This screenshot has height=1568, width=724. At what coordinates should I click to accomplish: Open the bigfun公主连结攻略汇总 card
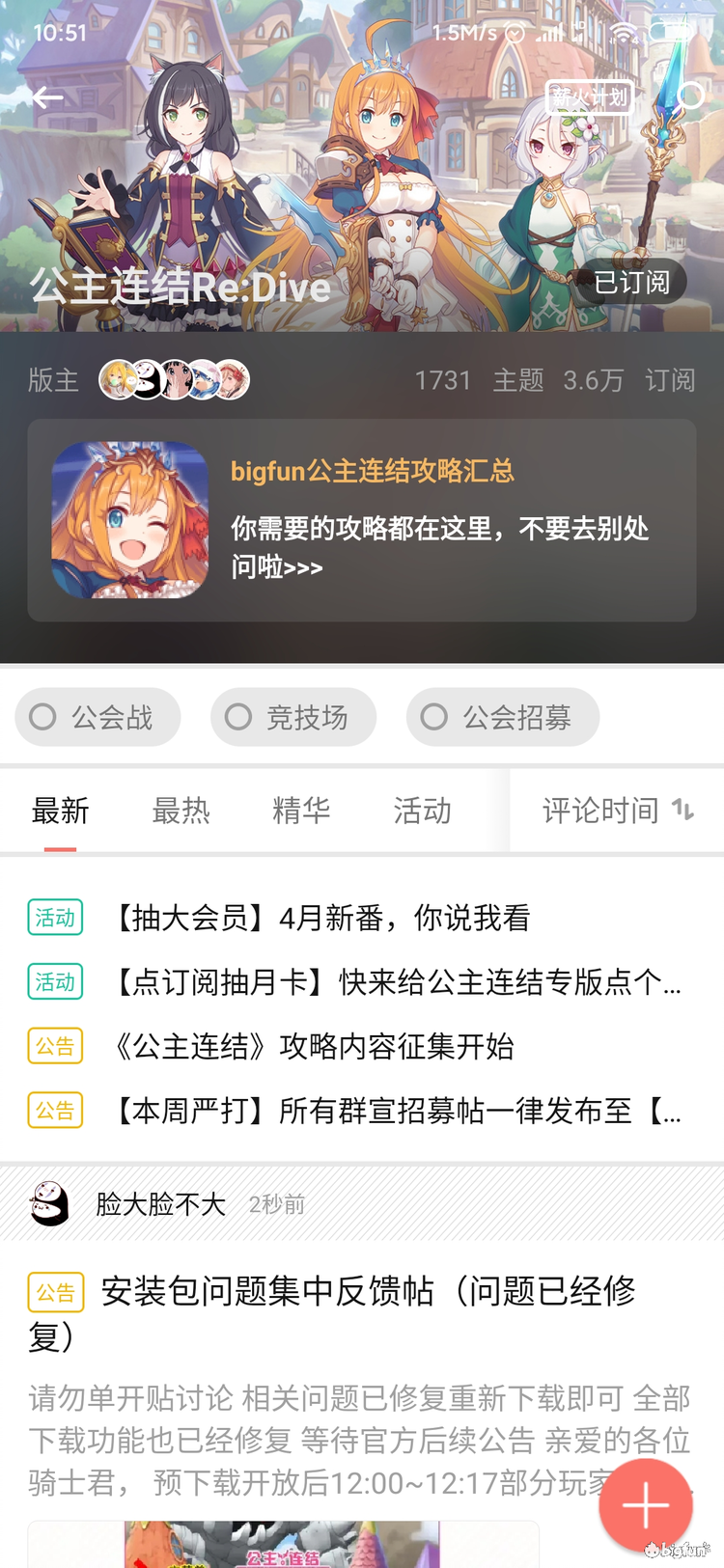click(x=362, y=520)
